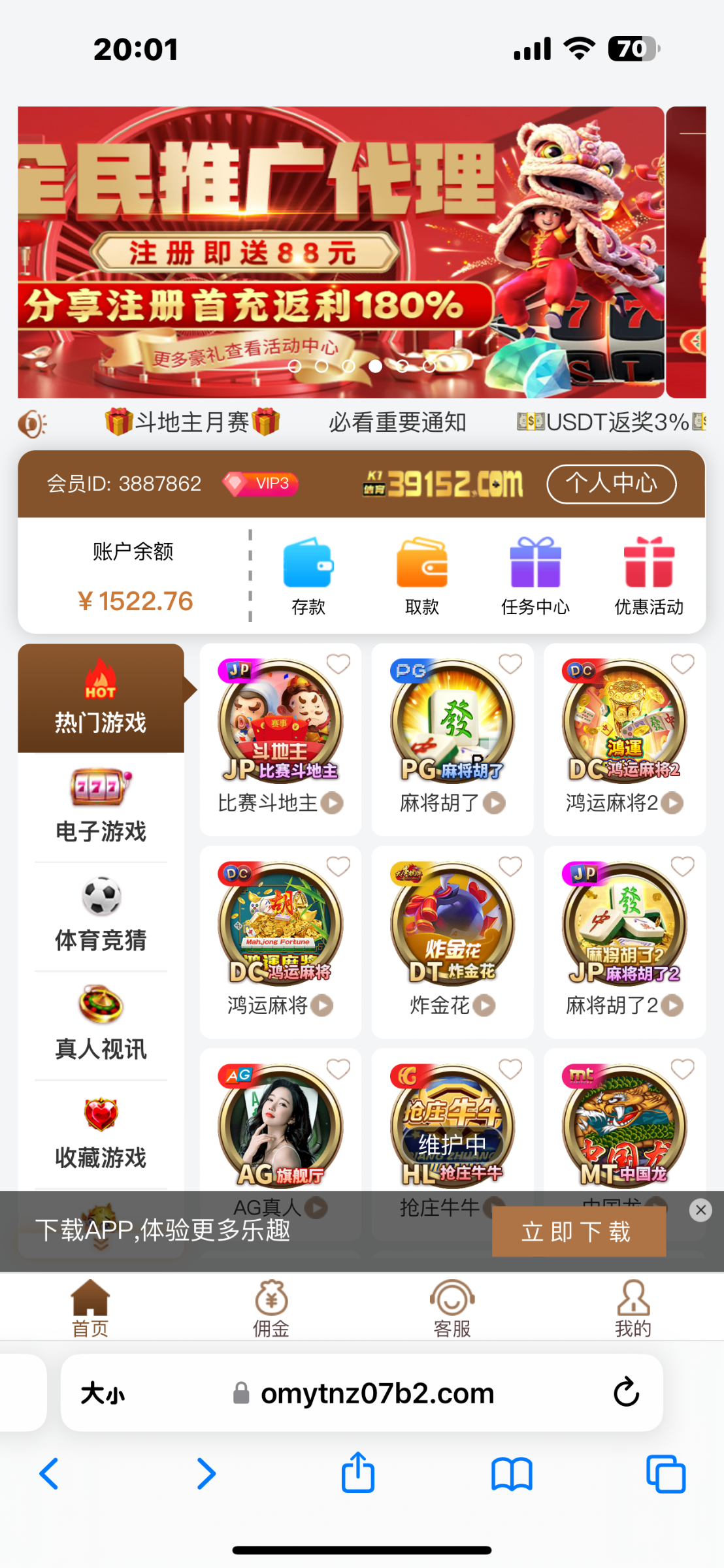The image size is (724, 1568).
Task: Open the 个人中心 personal center
Action: (x=611, y=484)
